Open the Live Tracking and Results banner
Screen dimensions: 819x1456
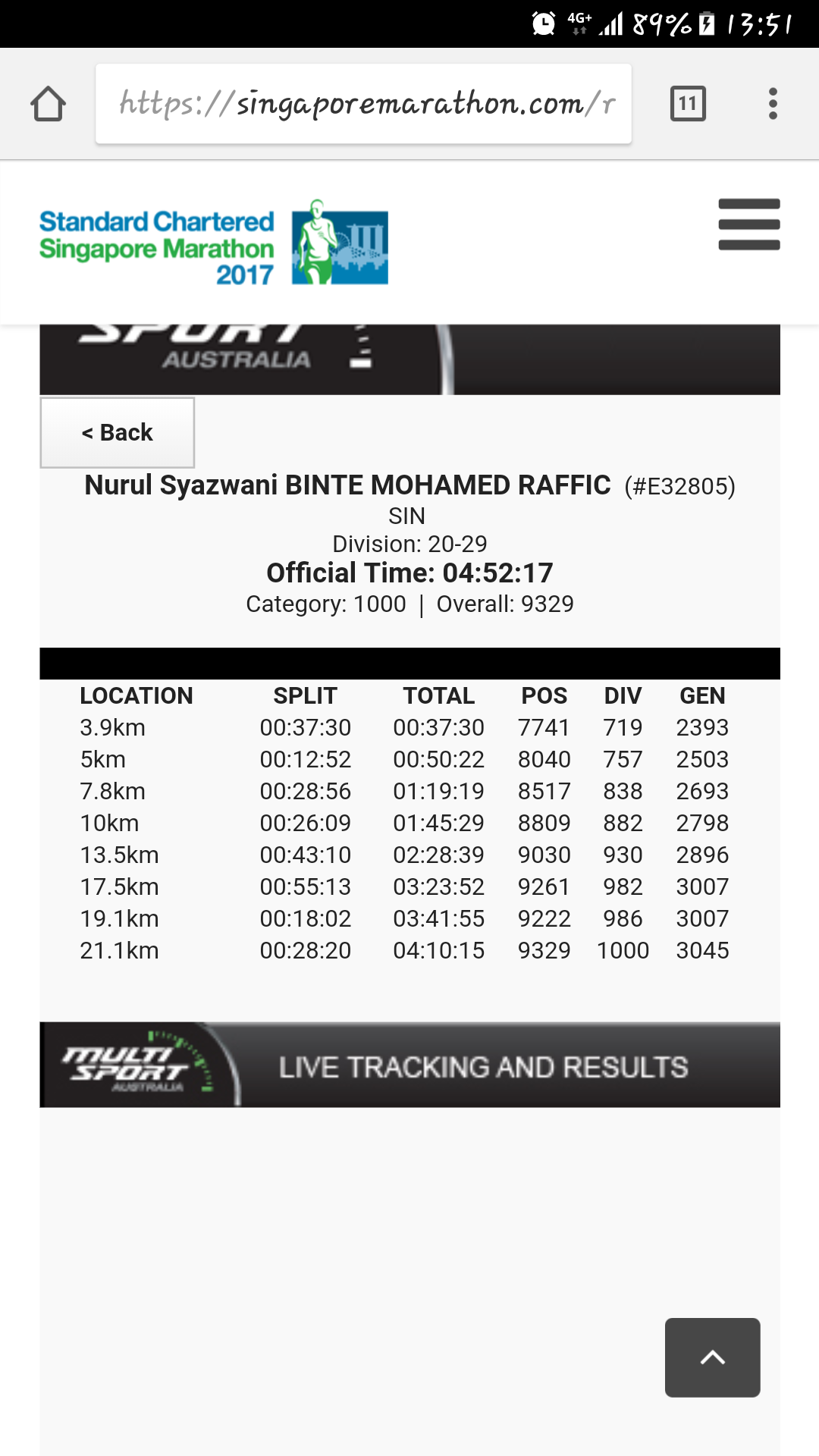409,1065
